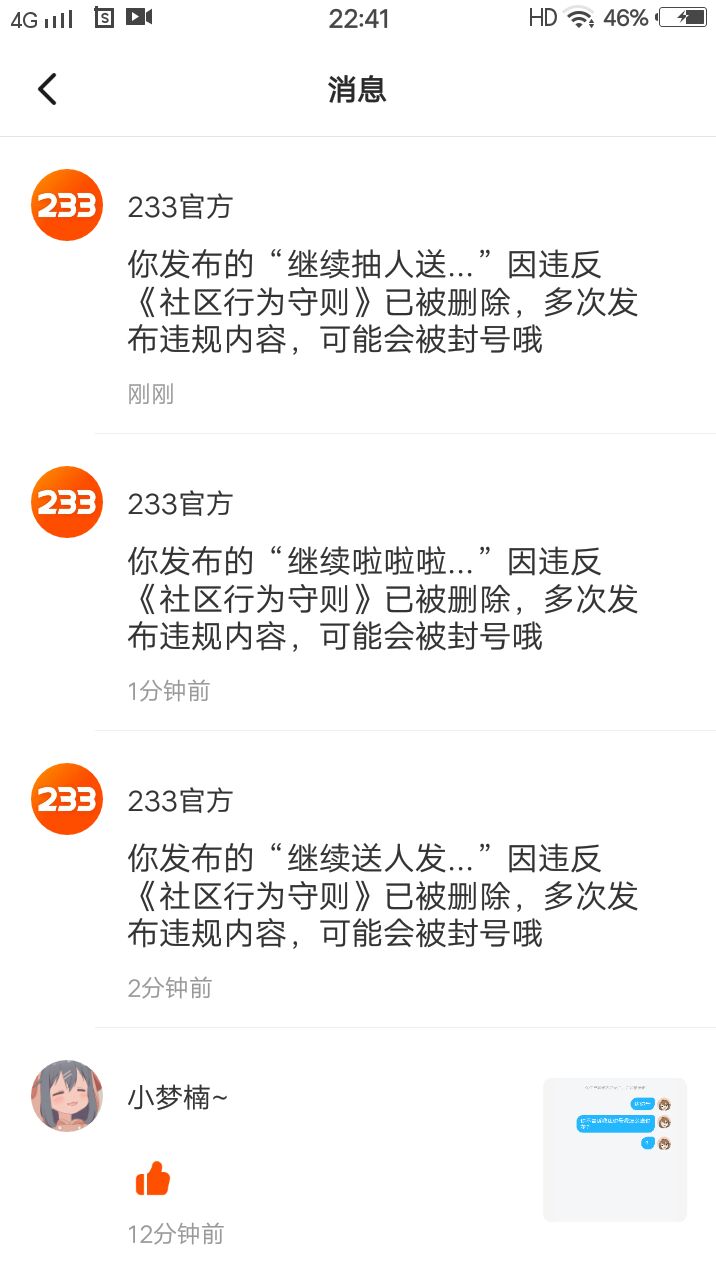Go back from the 消息 page
This screenshot has width=716, height=1265.
pyautogui.click(x=47, y=89)
